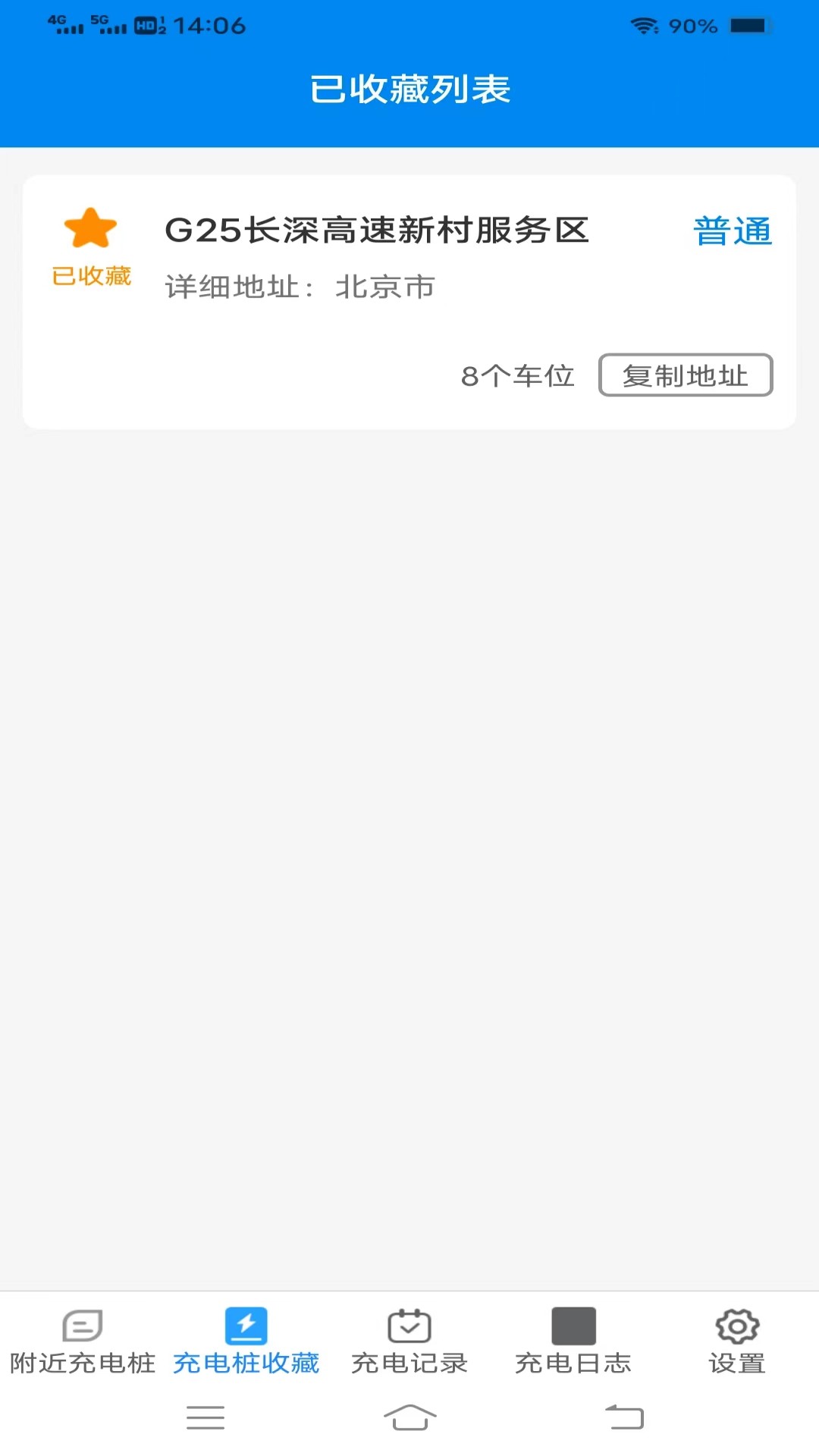
Task: Open the 充电日志 tab
Action: click(x=573, y=1341)
